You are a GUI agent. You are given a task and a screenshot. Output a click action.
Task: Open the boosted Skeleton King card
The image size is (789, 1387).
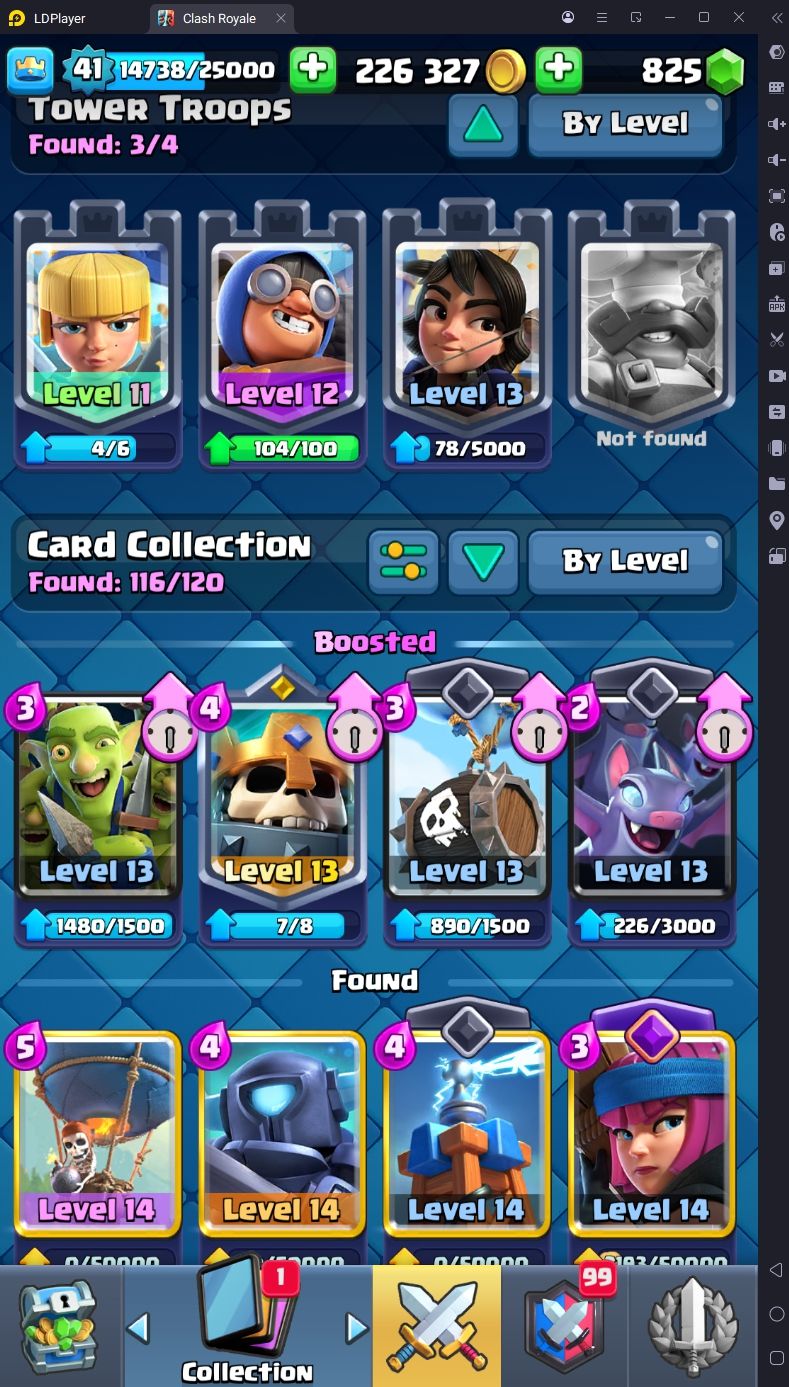(282, 808)
